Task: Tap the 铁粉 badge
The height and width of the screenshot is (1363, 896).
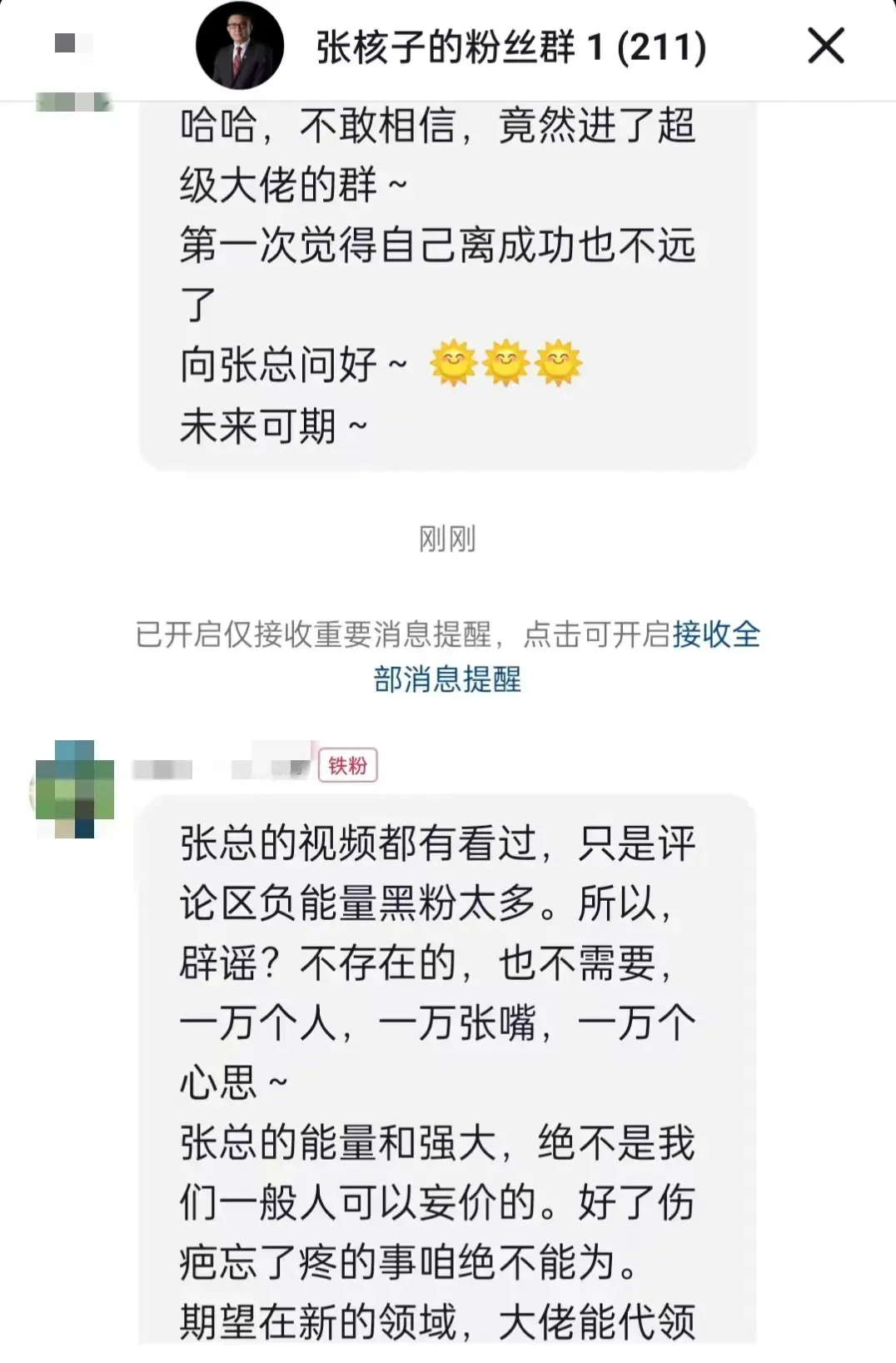Action: point(347,765)
